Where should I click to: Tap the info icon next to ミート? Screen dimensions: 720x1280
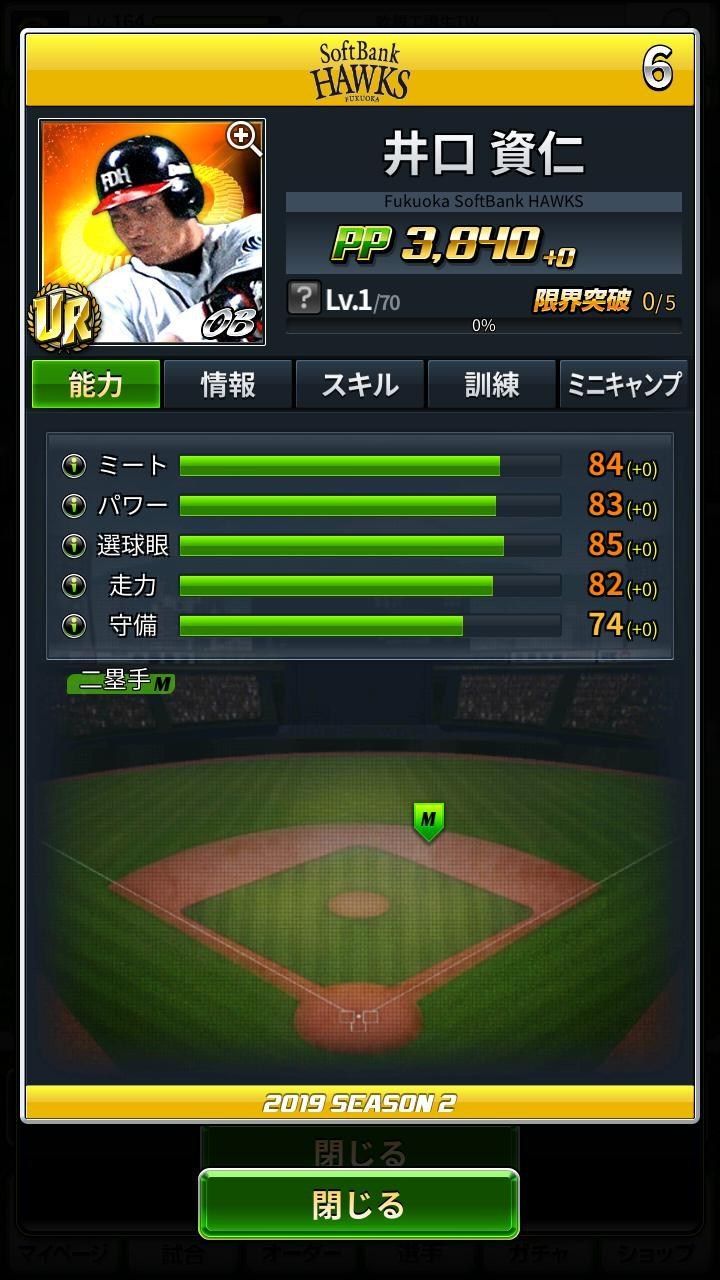pos(74,466)
